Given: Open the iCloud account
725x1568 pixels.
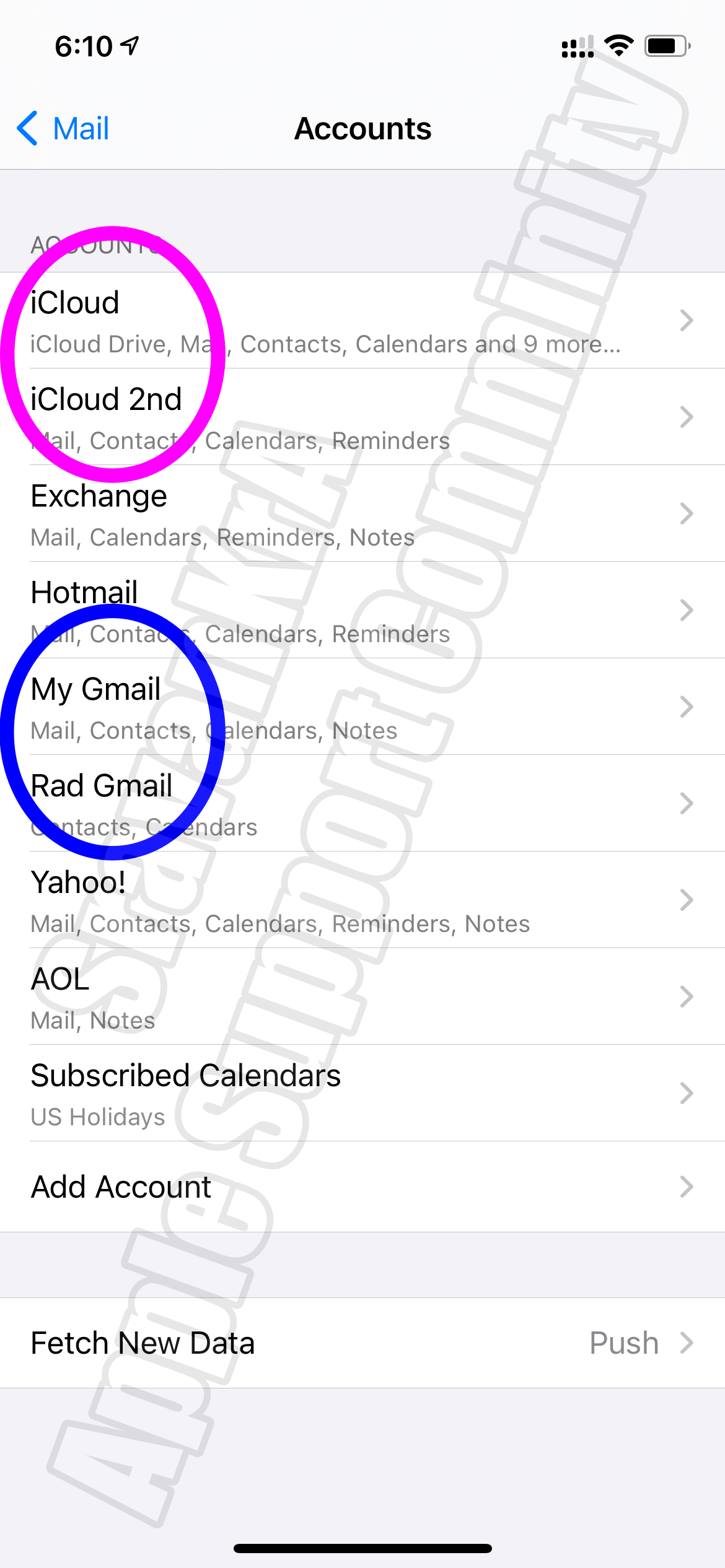Looking at the screenshot, I should pos(362,321).
